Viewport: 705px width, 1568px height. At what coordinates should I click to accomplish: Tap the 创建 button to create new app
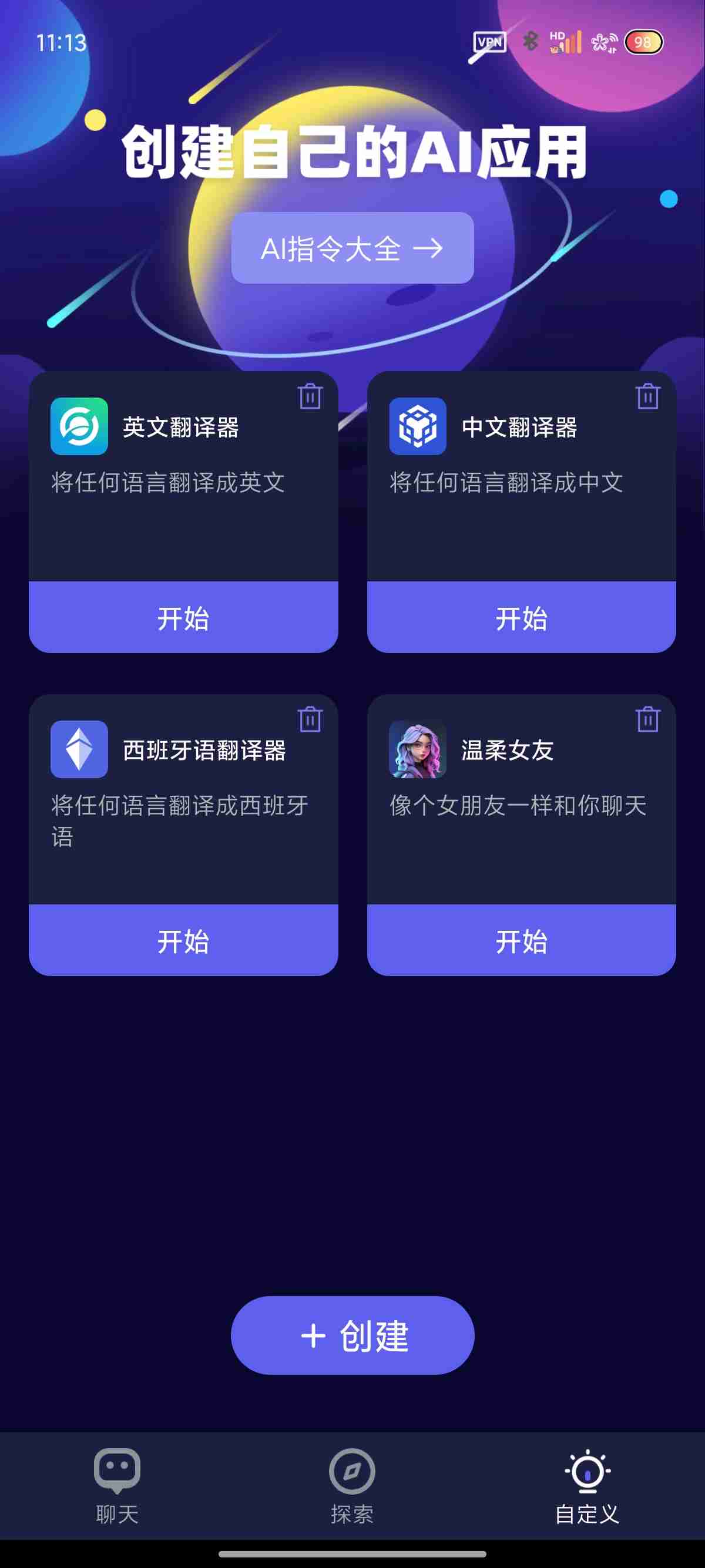pos(352,1335)
